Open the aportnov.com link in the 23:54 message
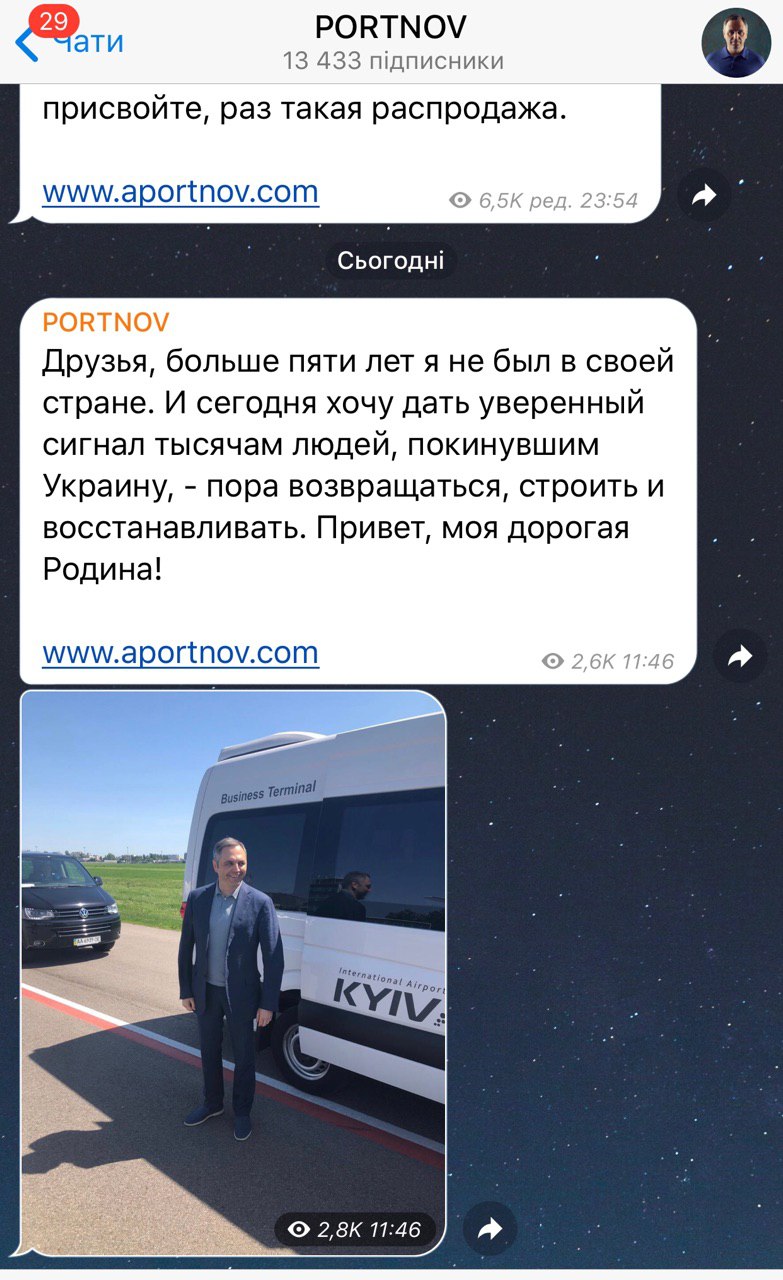 (x=180, y=191)
